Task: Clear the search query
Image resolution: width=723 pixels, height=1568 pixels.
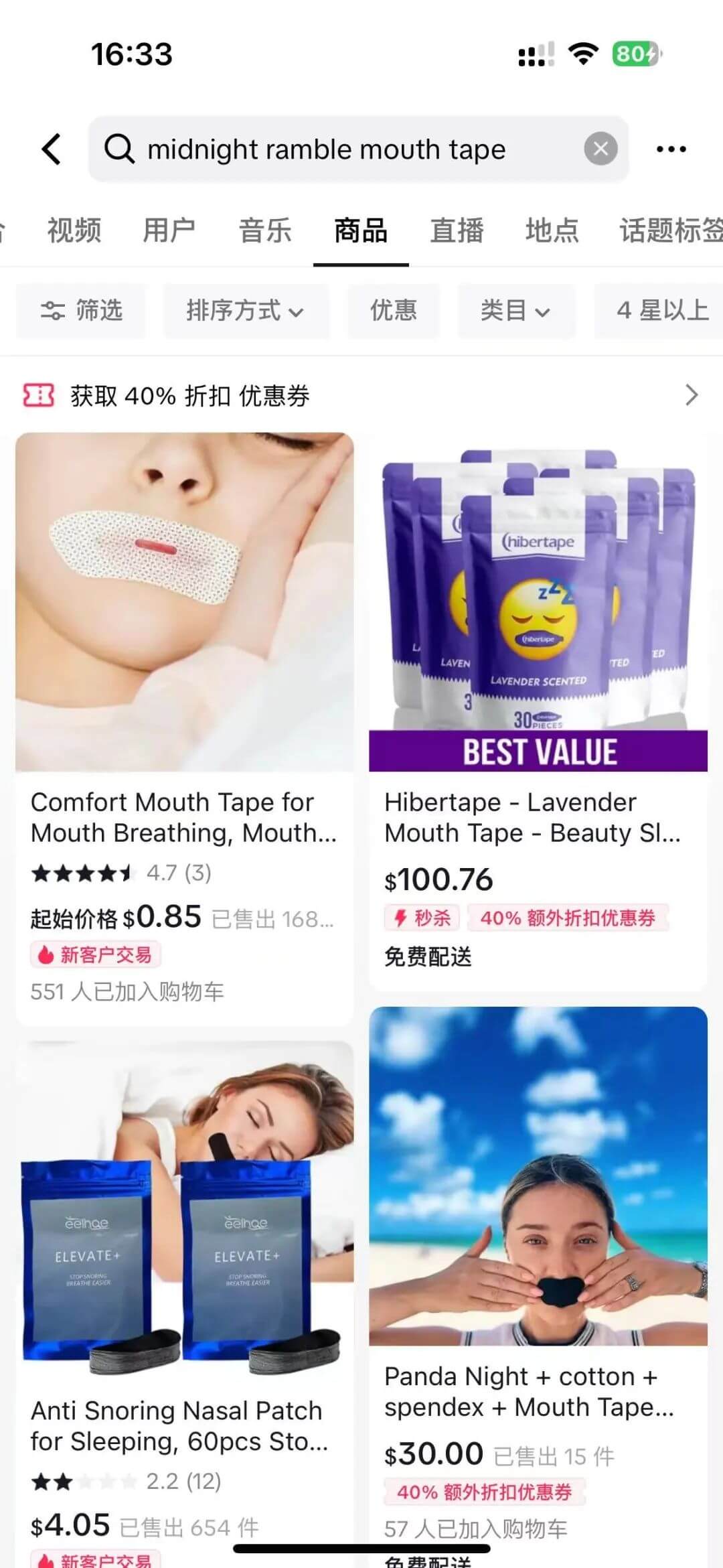Action: tap(600, 149)
